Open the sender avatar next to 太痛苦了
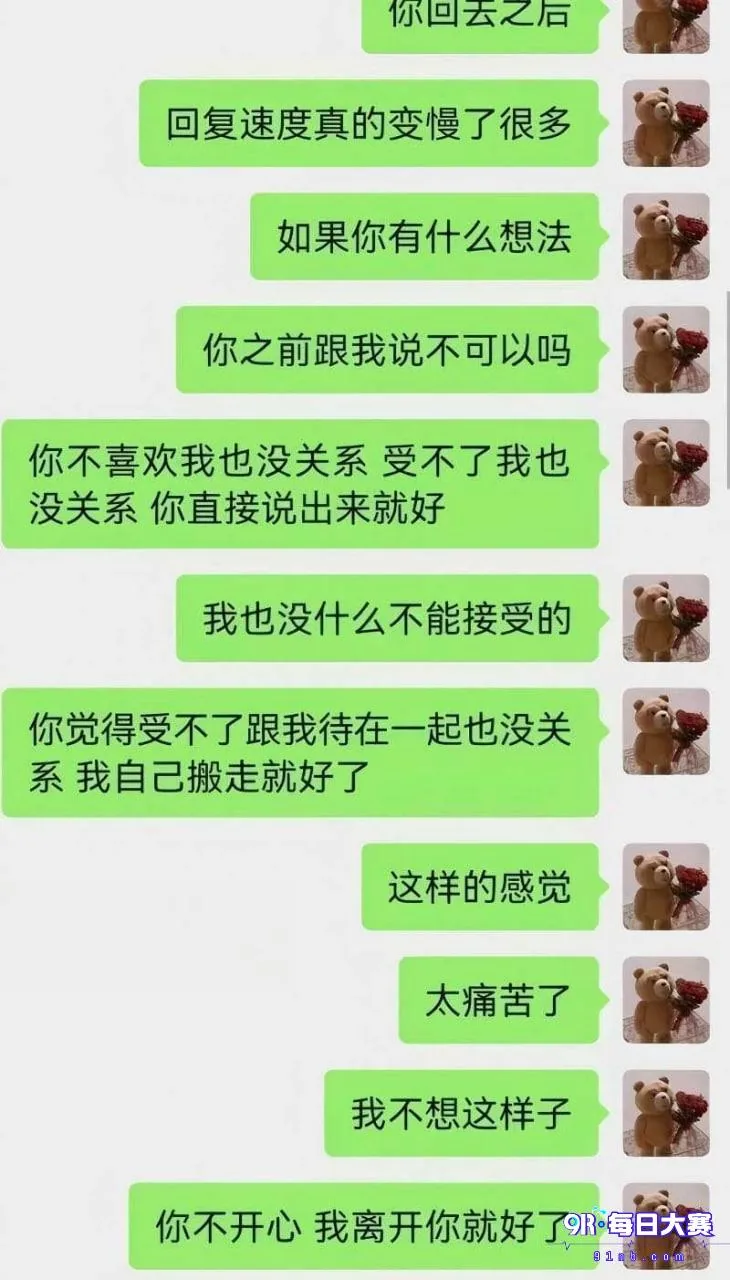730x1280 pixels. [666, 1000]
